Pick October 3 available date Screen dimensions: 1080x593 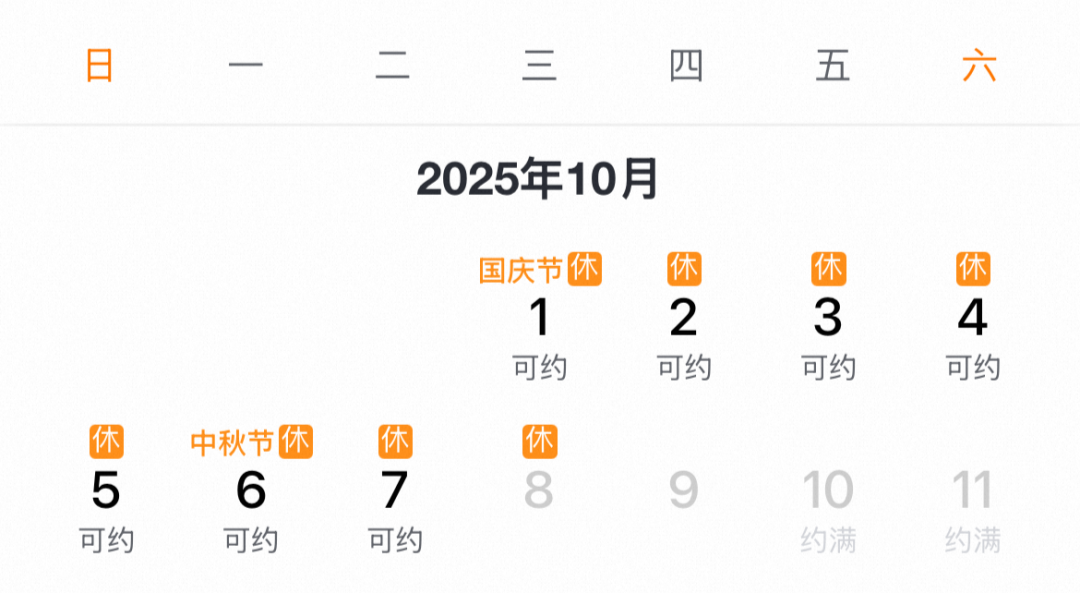click(x=828, y=320)
